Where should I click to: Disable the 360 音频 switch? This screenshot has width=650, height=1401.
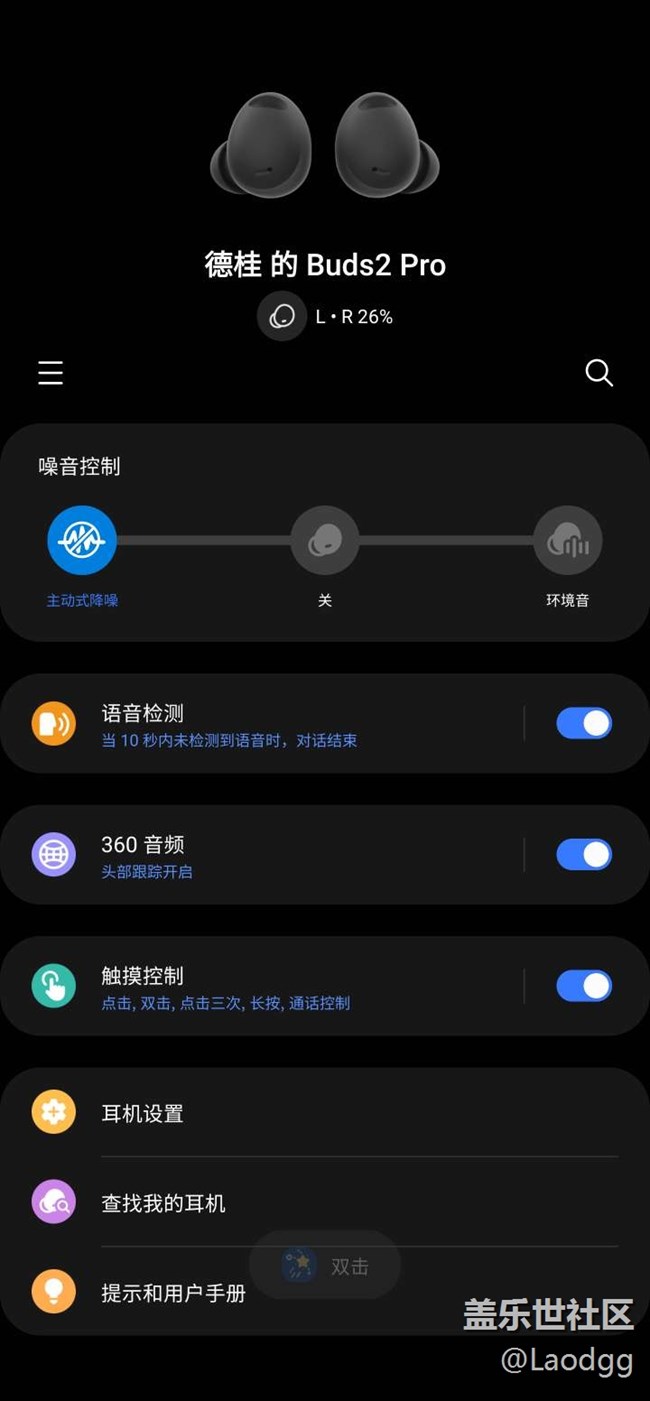tap(584, 855)
